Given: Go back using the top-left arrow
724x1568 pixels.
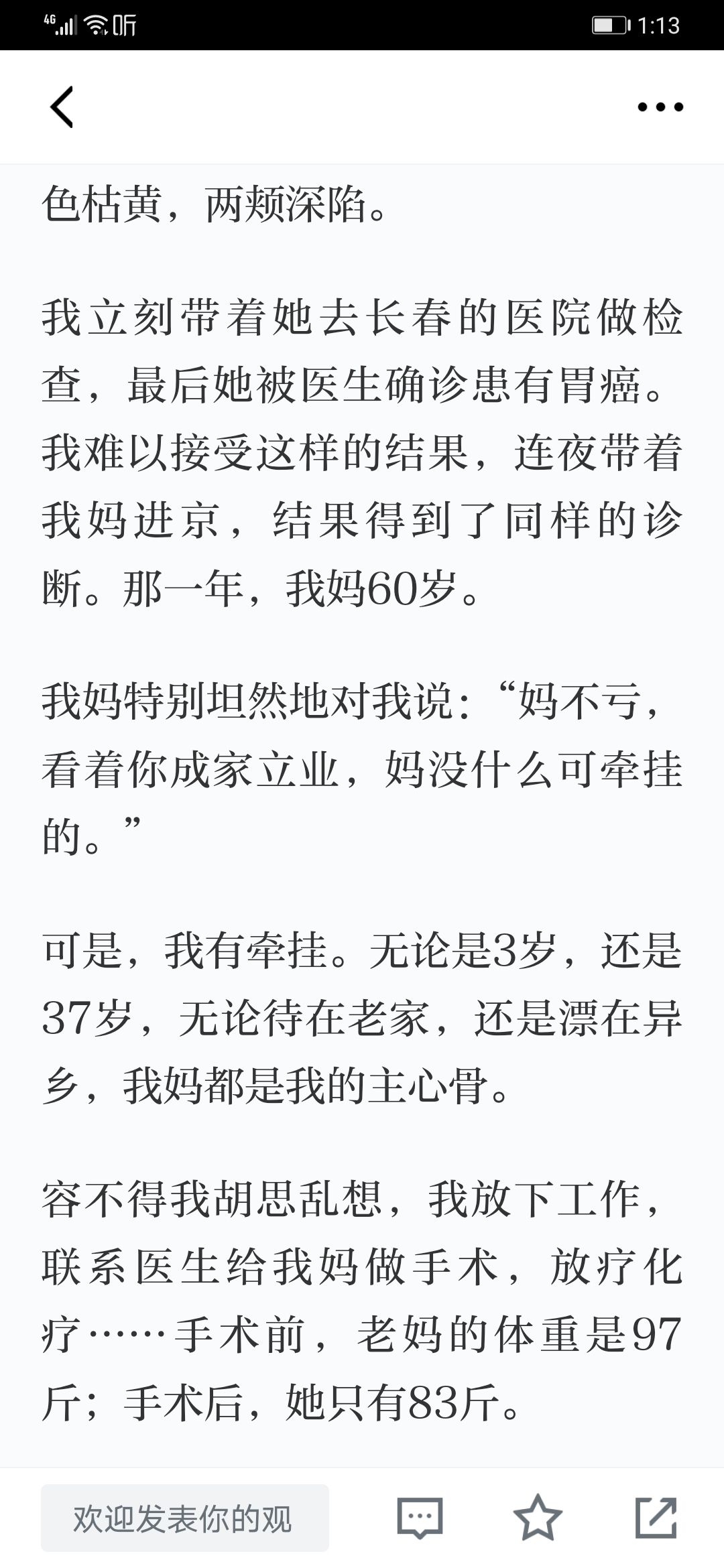Looking at the screenshot, I should pyautogui.click(x=62, y=107).
